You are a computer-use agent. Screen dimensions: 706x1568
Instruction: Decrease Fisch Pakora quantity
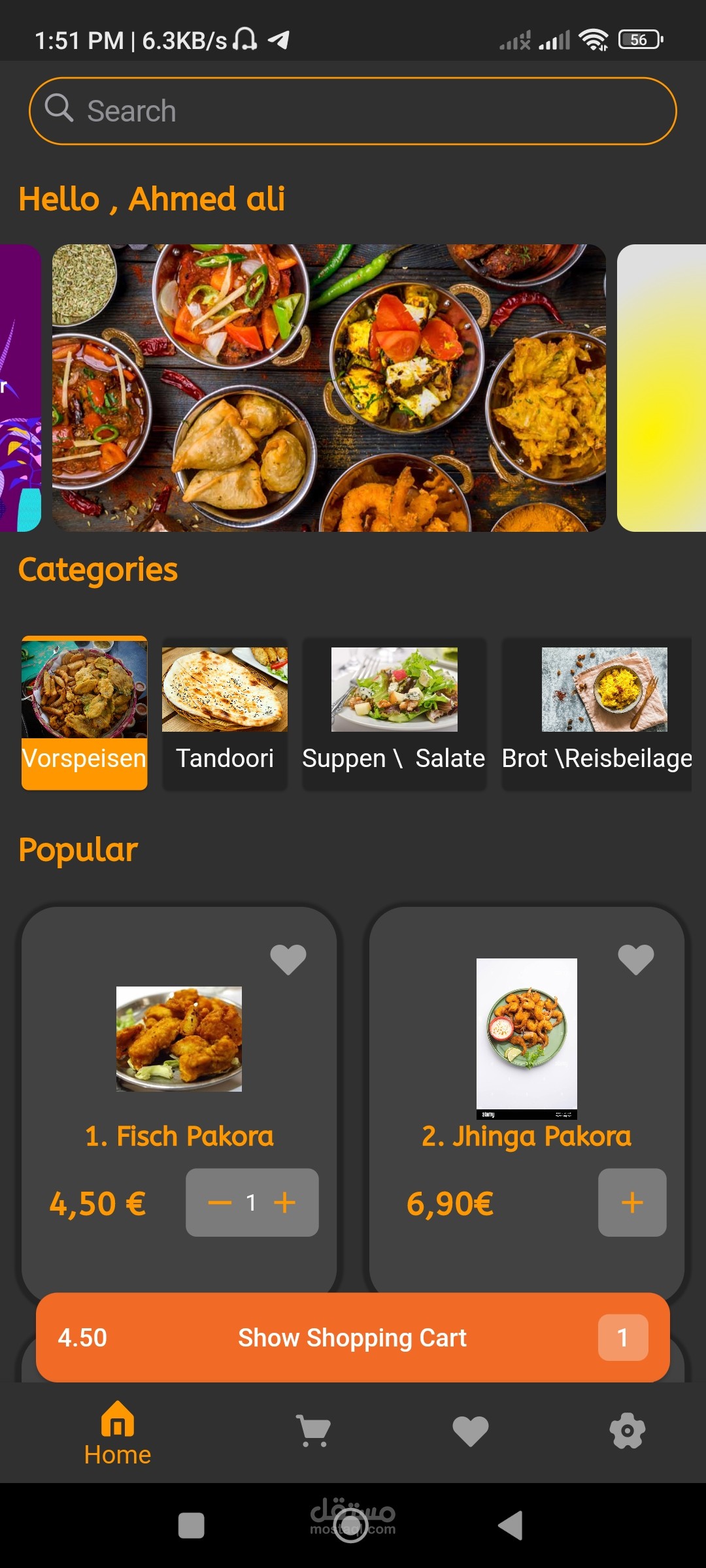(220, 1203)
